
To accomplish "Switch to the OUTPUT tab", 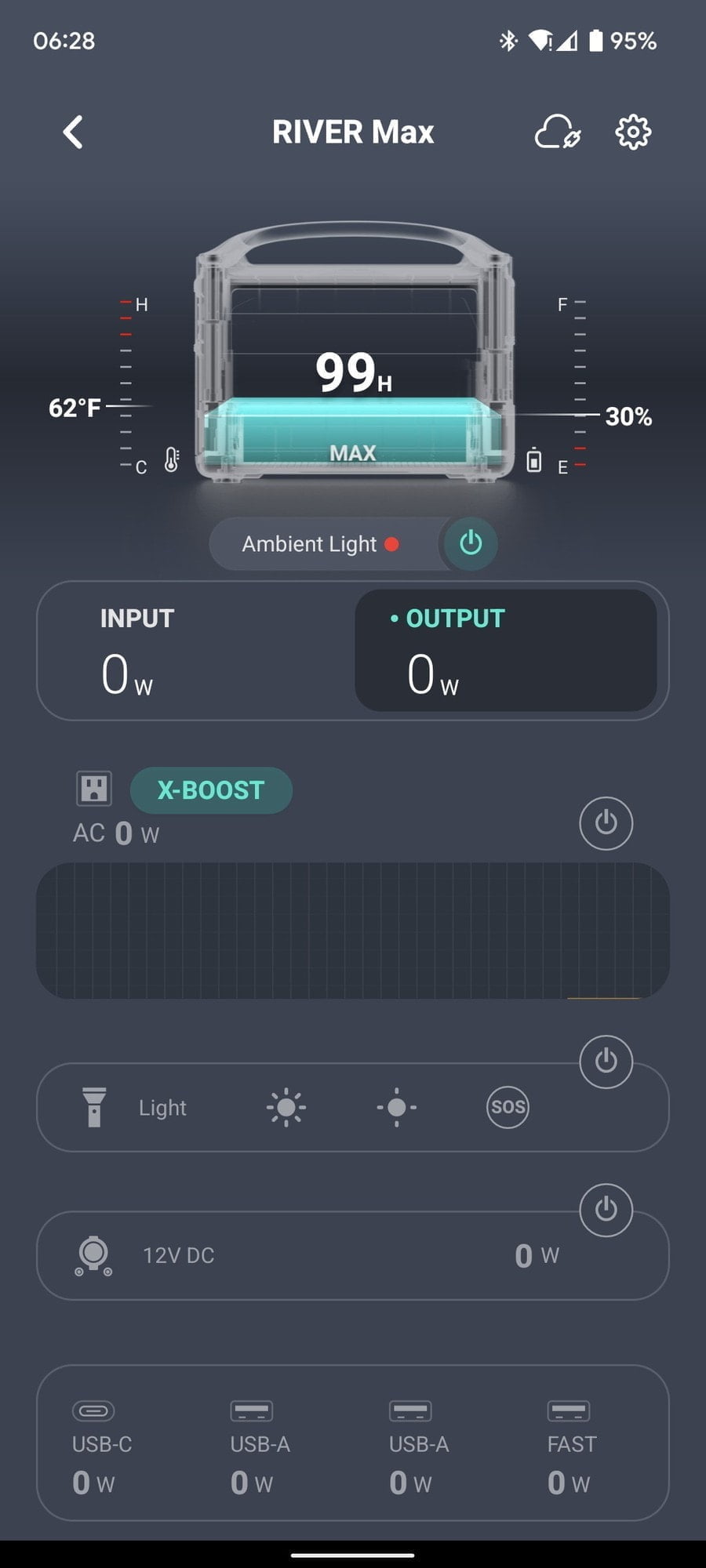I will [x=506, y=651].
